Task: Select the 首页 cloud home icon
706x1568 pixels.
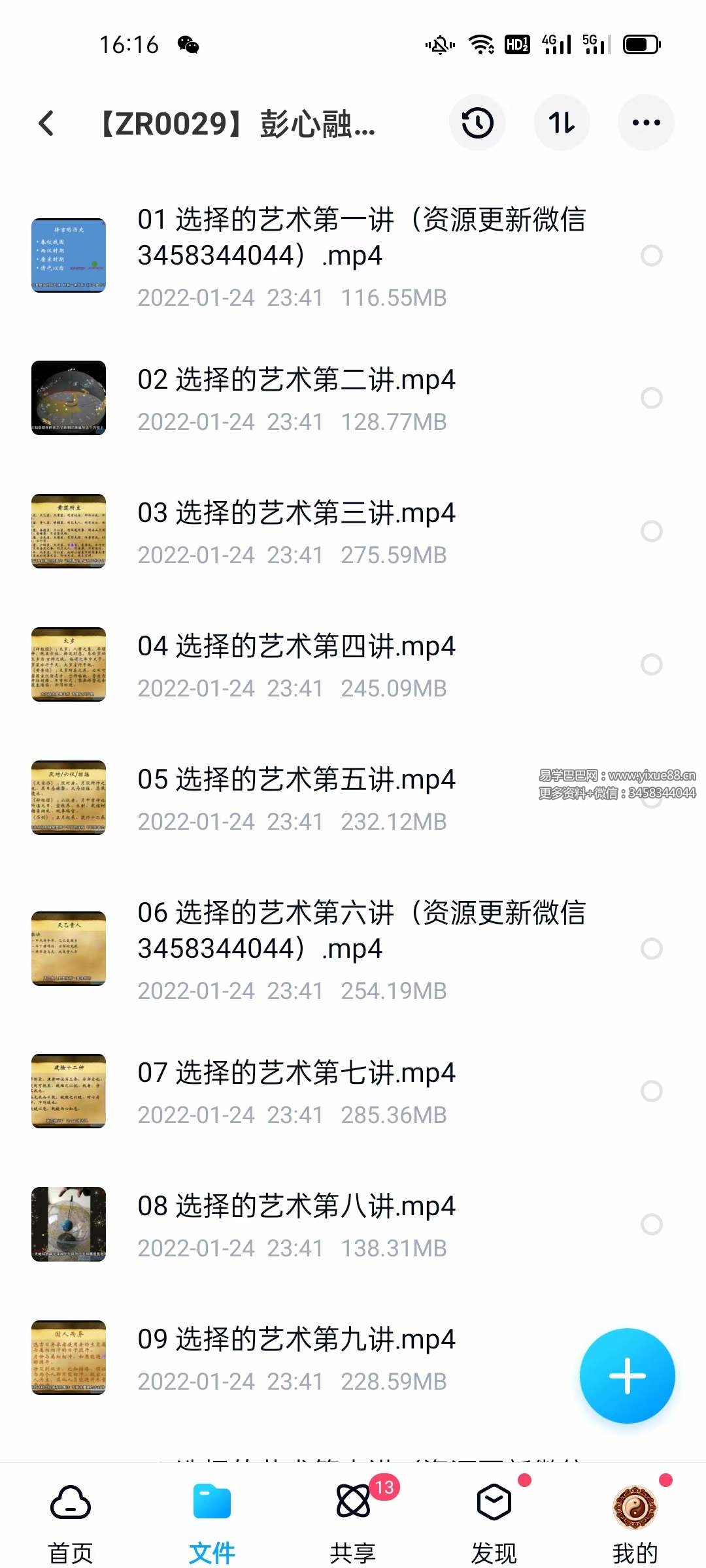Action: [70, 1503]
